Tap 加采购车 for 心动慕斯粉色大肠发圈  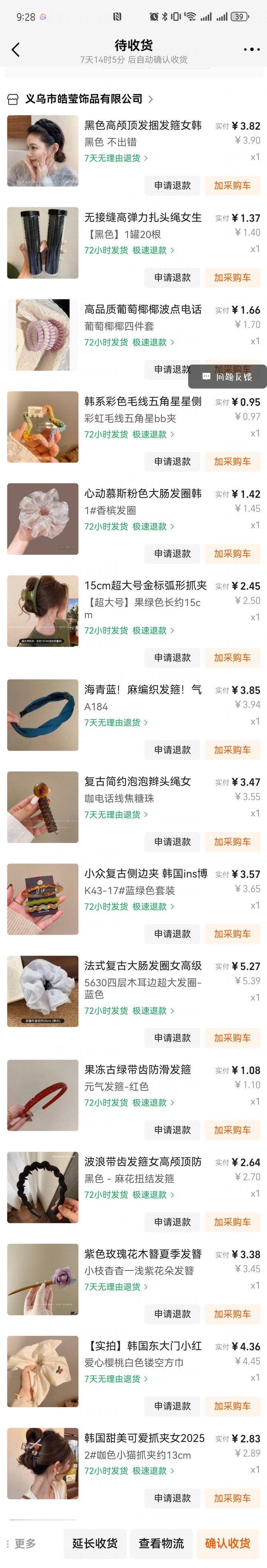232,553
